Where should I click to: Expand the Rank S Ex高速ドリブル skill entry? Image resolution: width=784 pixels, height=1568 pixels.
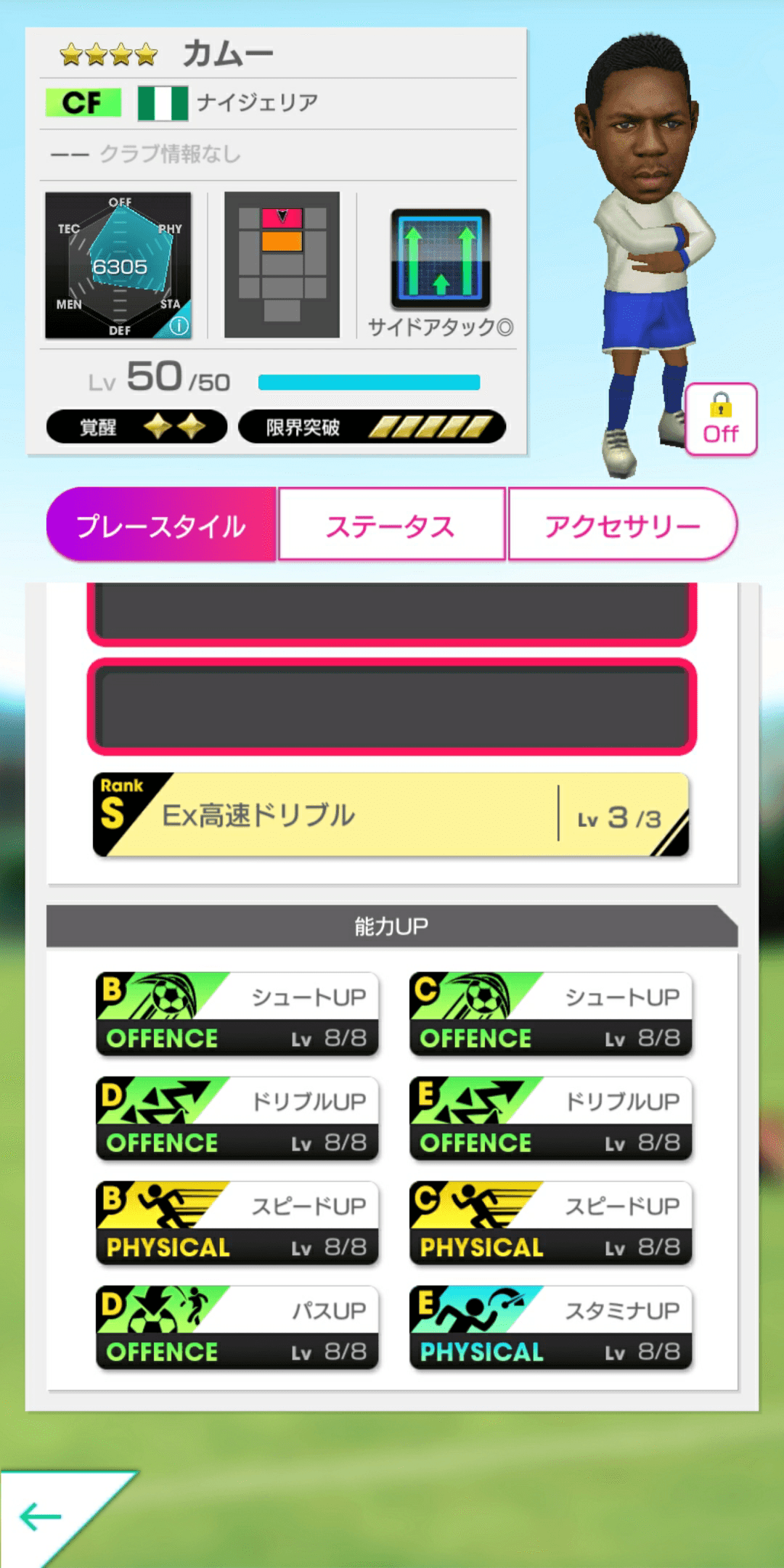[392, 813]
